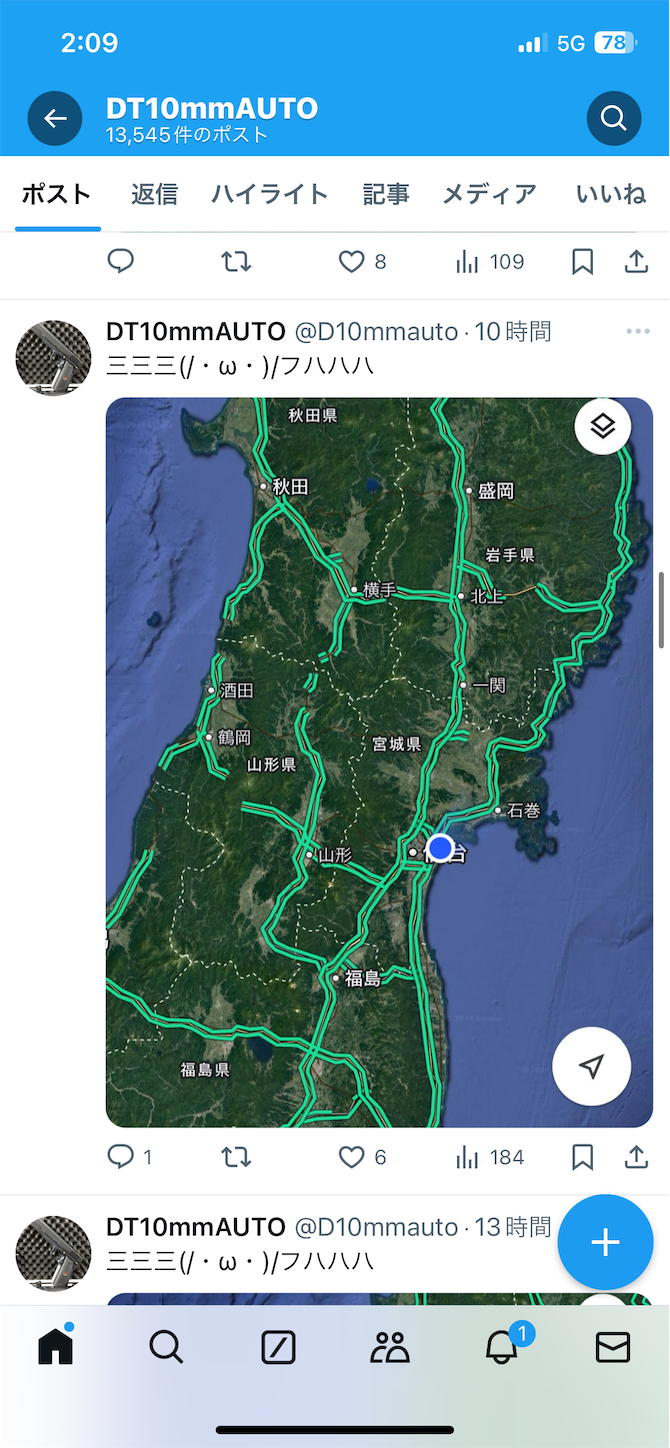670x1448 pixels.
Task: Share the post with 184 views
Action: point(636,1157)
